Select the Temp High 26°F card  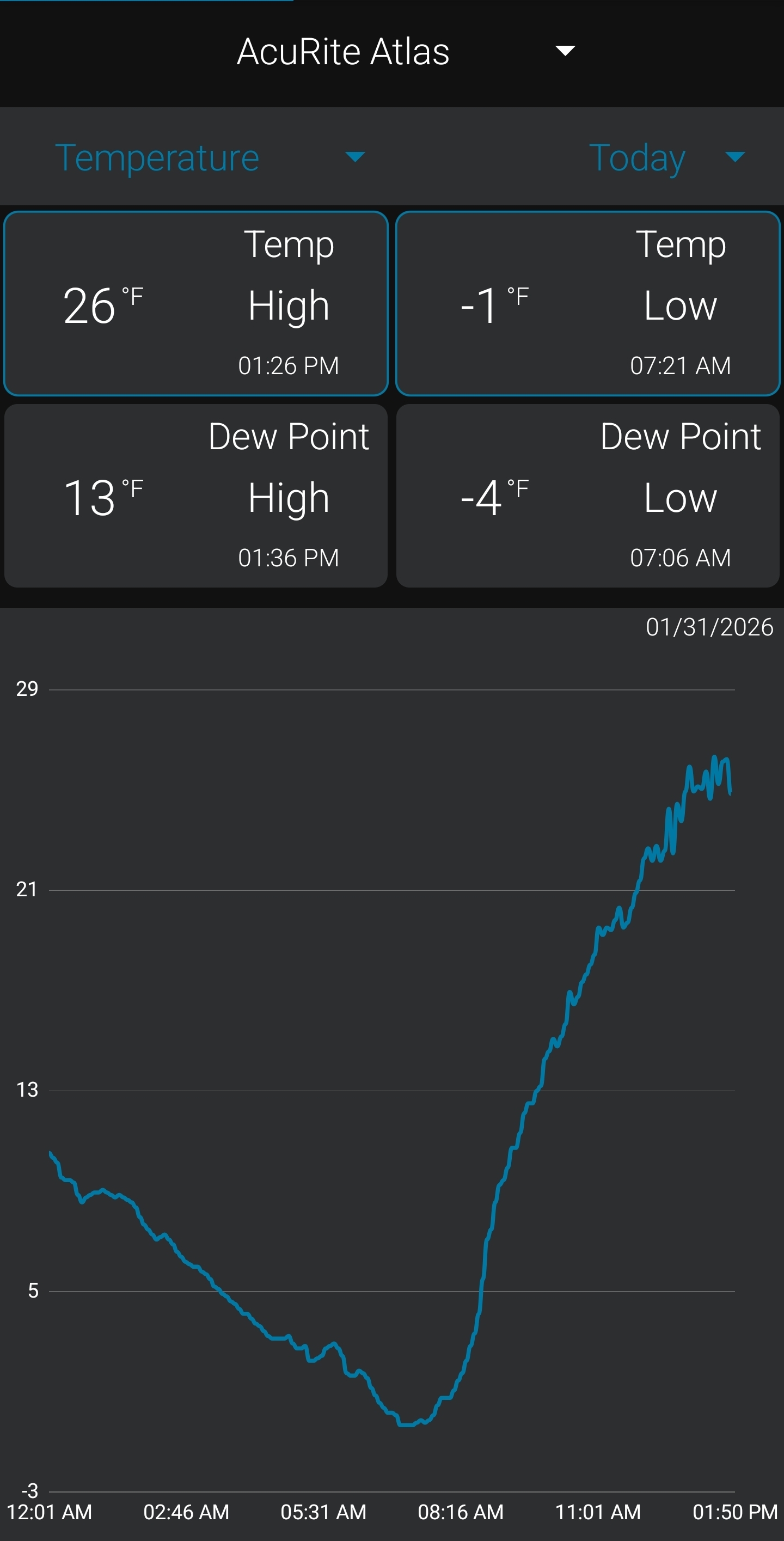coord(196,303)
